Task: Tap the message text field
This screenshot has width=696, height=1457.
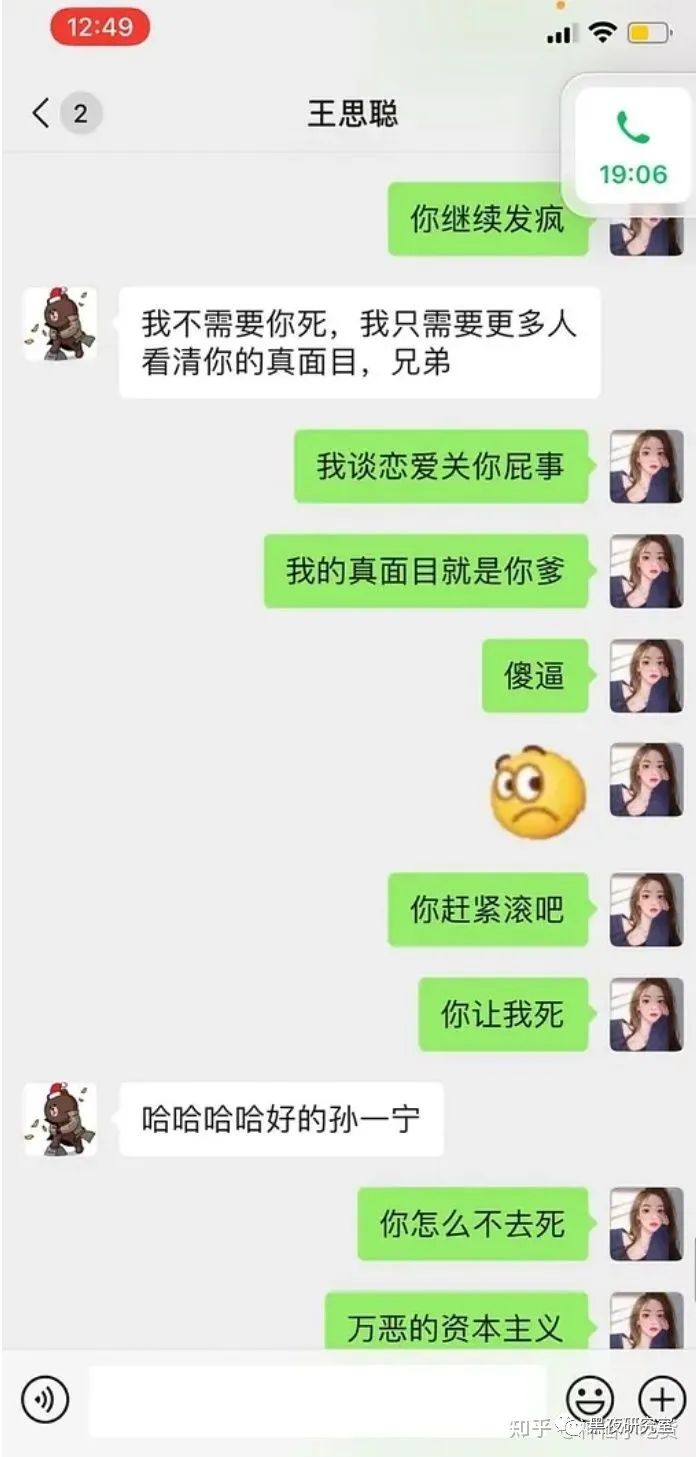Action: (318, 1399)
